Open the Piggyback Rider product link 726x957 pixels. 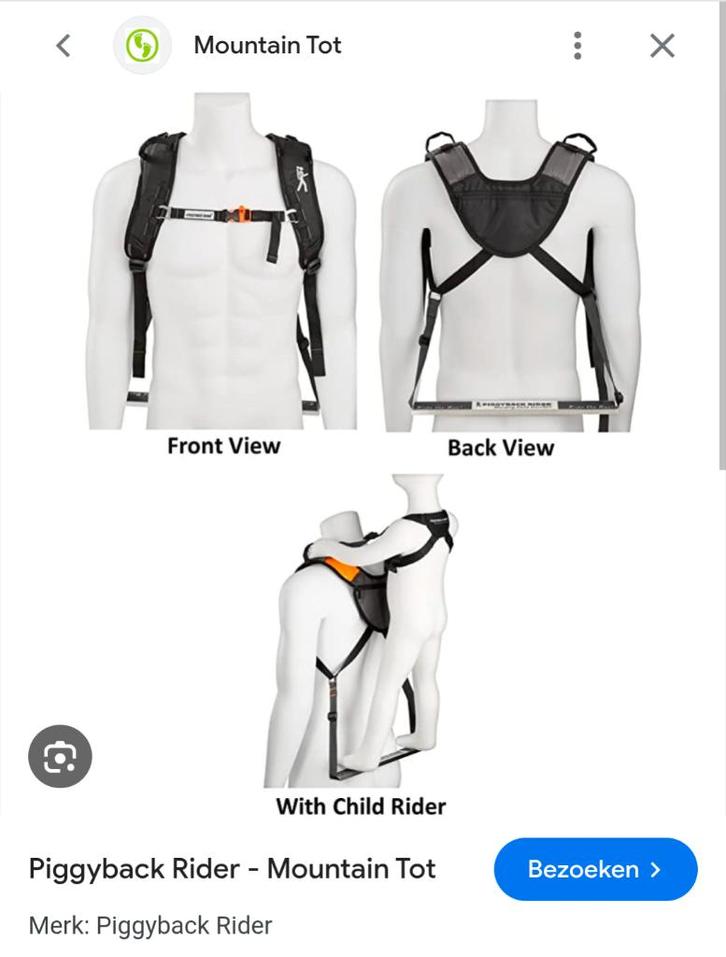[x=234, y=869]
